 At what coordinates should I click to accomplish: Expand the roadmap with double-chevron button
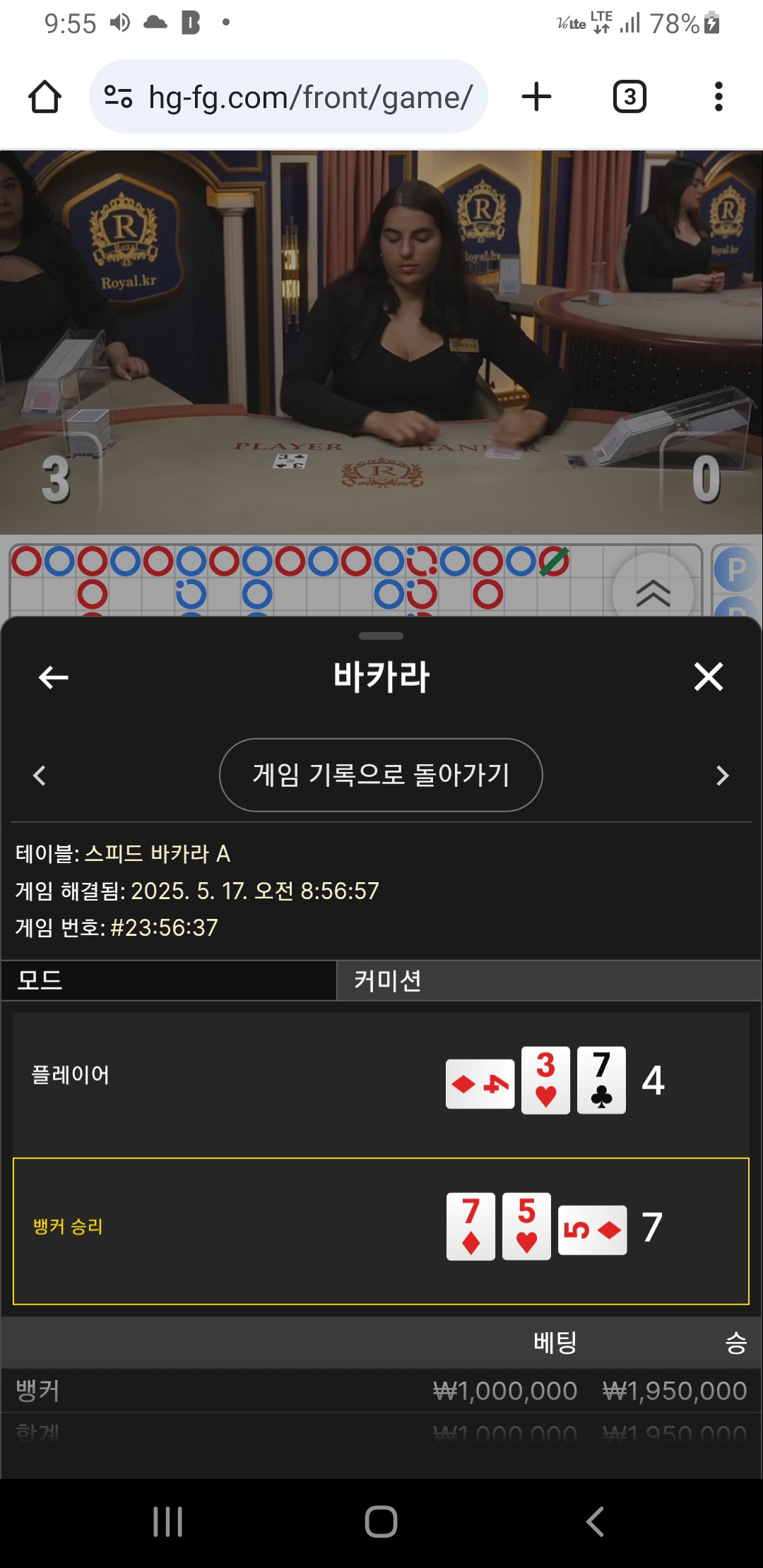pyautogui.click(x=653, y=593)
